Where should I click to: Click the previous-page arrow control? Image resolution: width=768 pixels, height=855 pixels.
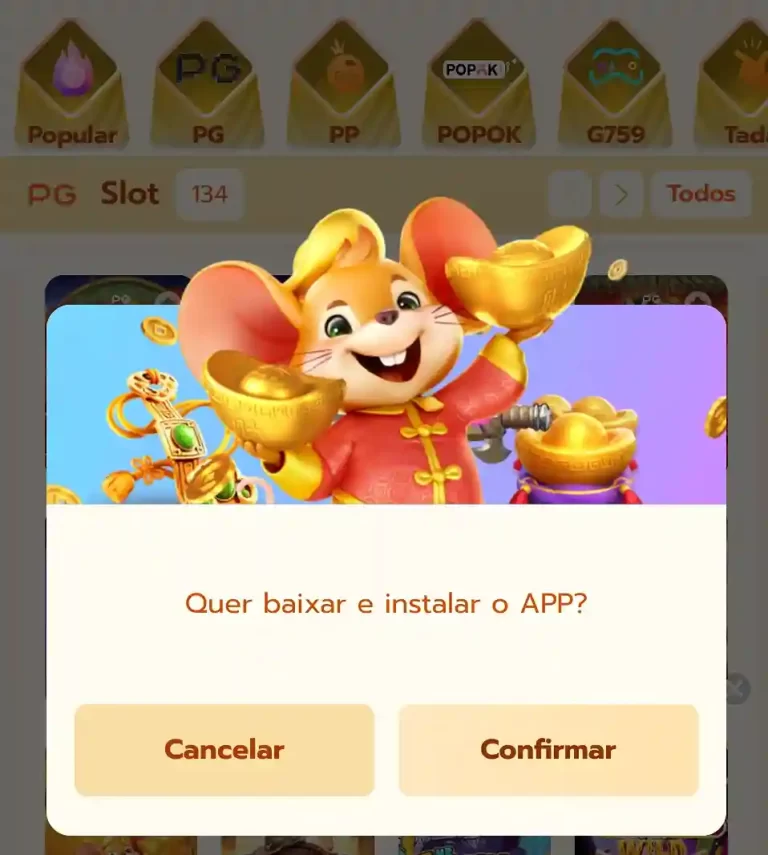[572, 195]
